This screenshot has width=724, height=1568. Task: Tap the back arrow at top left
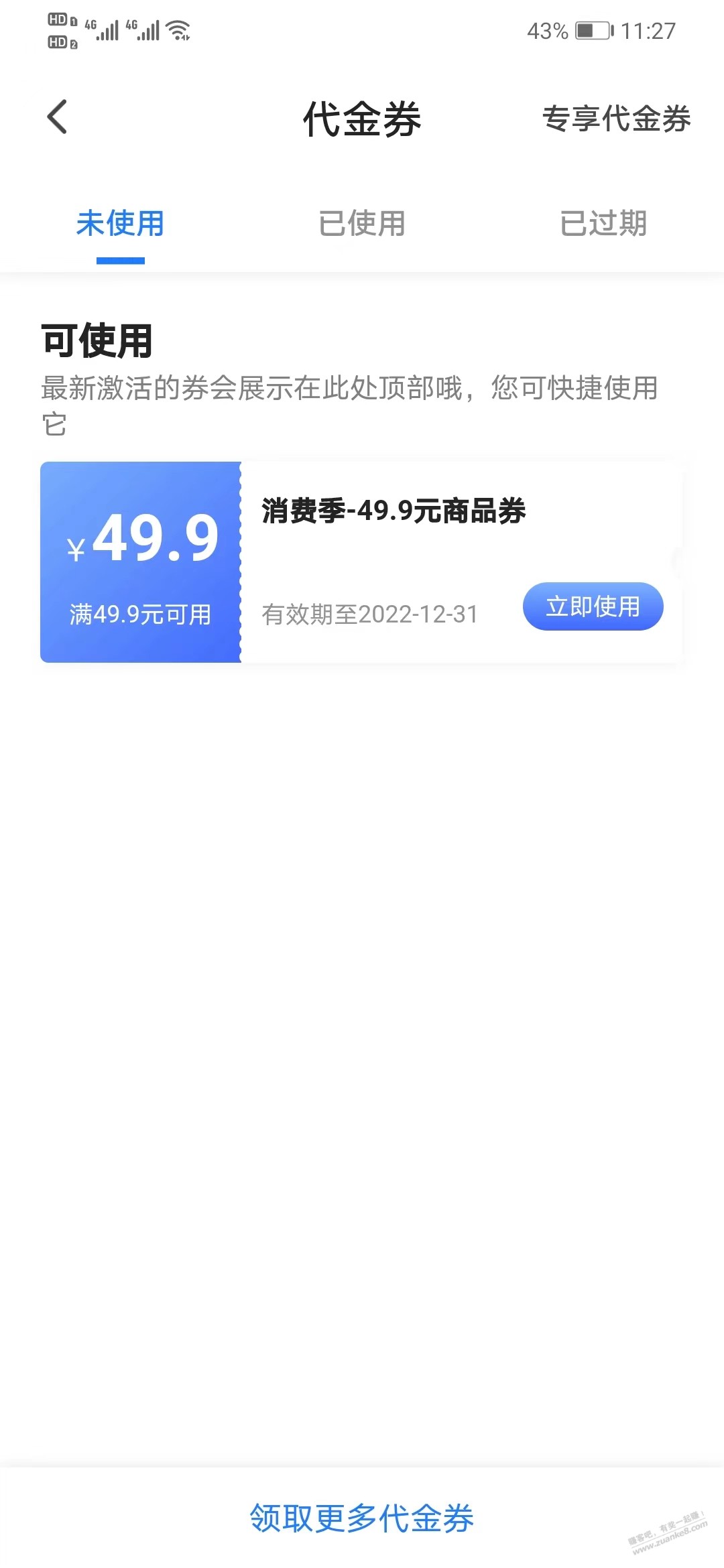pos(57,117)
